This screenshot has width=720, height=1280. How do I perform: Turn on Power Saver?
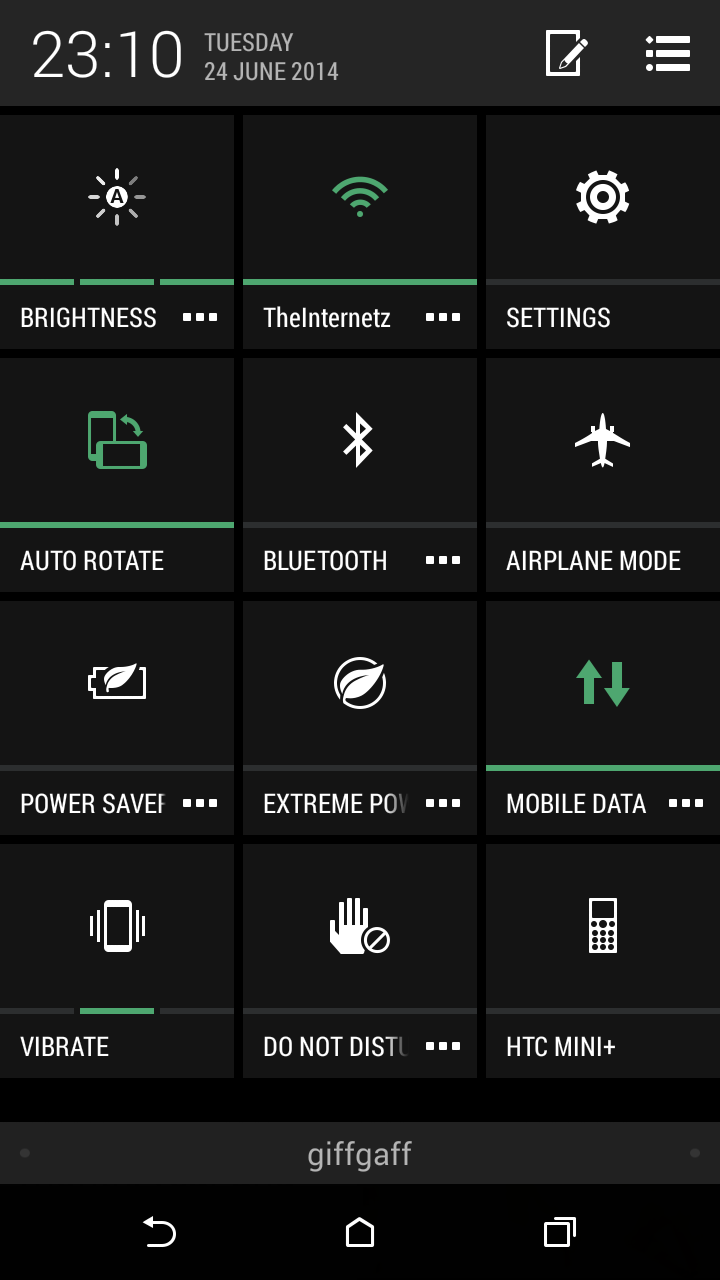point(117,718)
